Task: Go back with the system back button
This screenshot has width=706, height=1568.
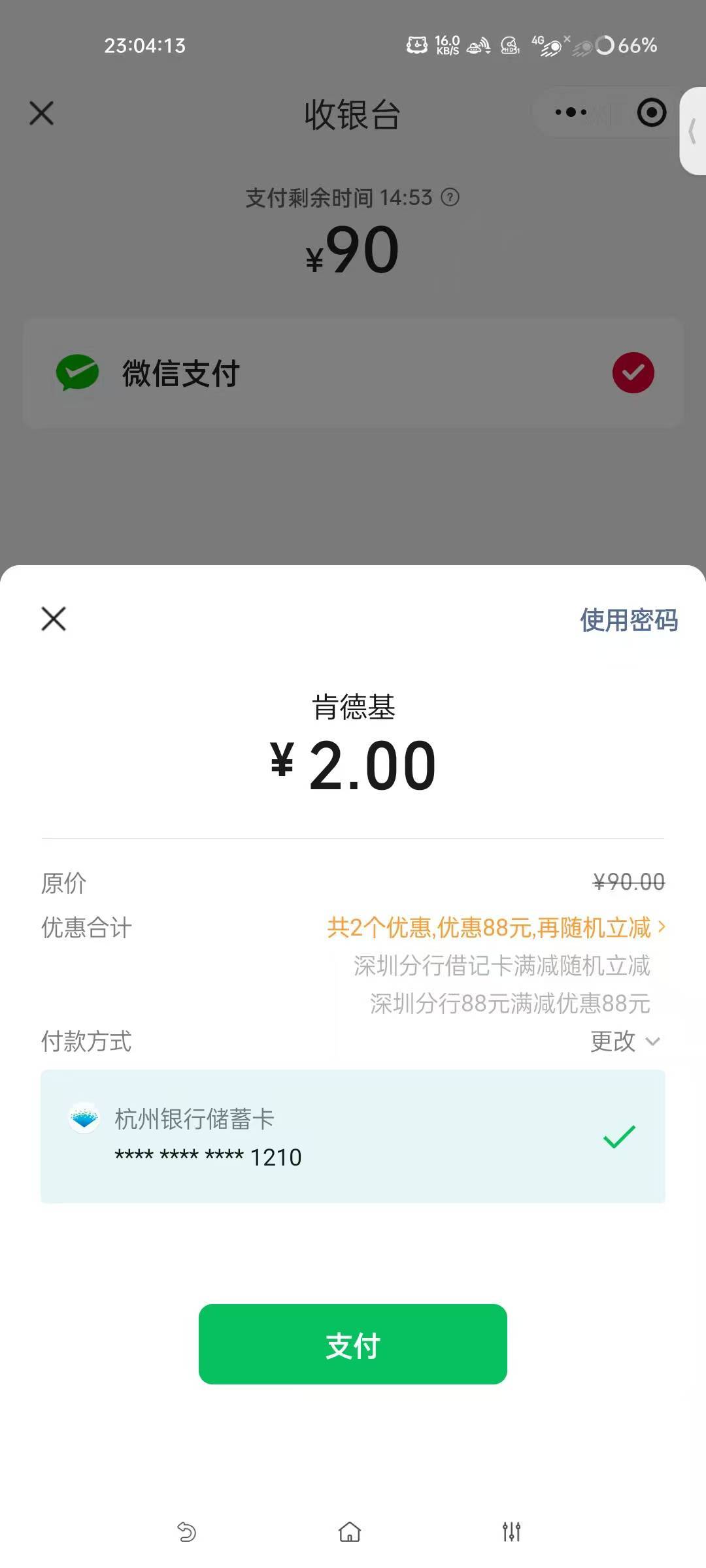Action: tap(187, 1531)
